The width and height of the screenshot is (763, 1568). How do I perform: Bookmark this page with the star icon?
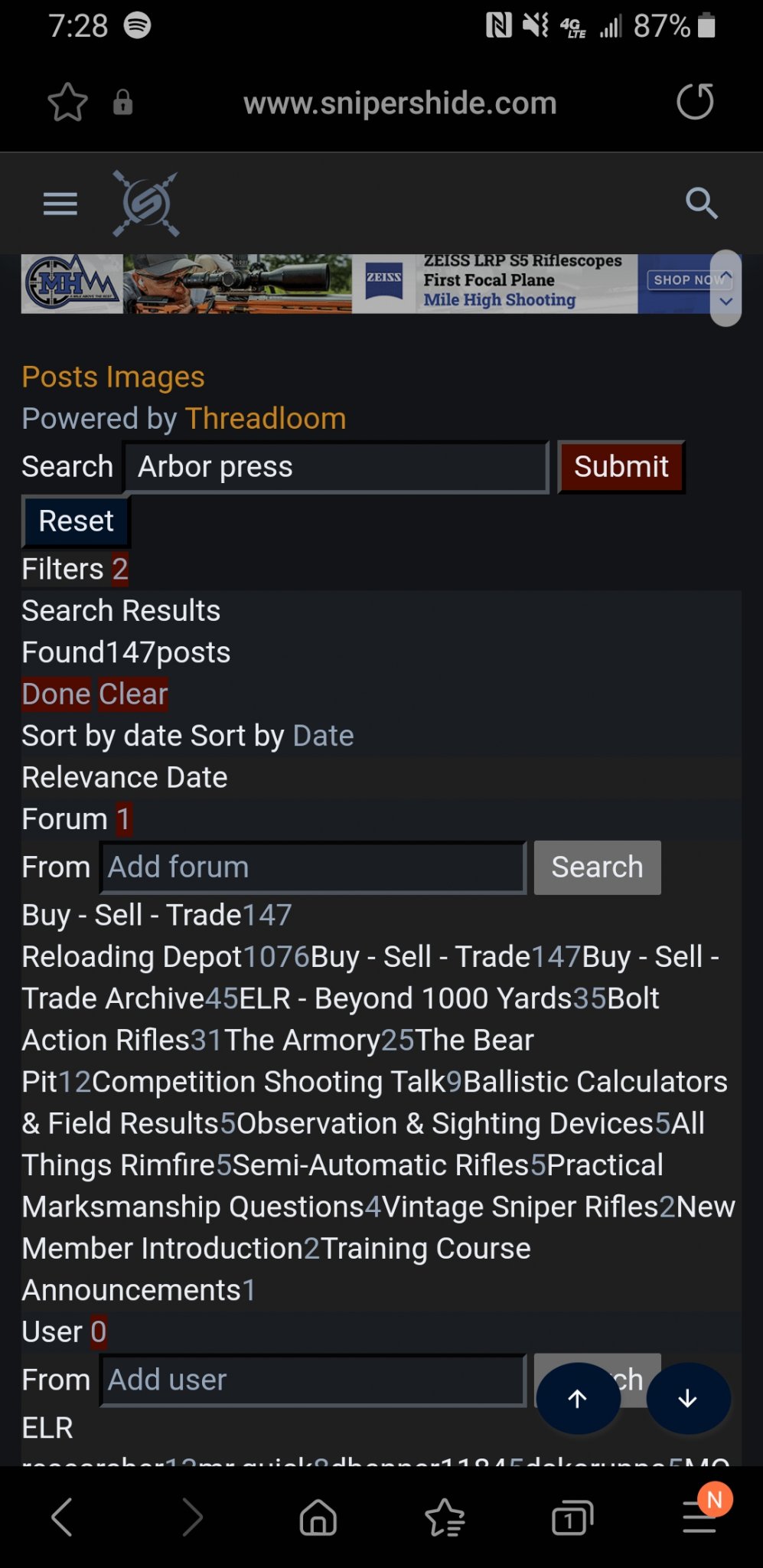[x=67, y=102]
